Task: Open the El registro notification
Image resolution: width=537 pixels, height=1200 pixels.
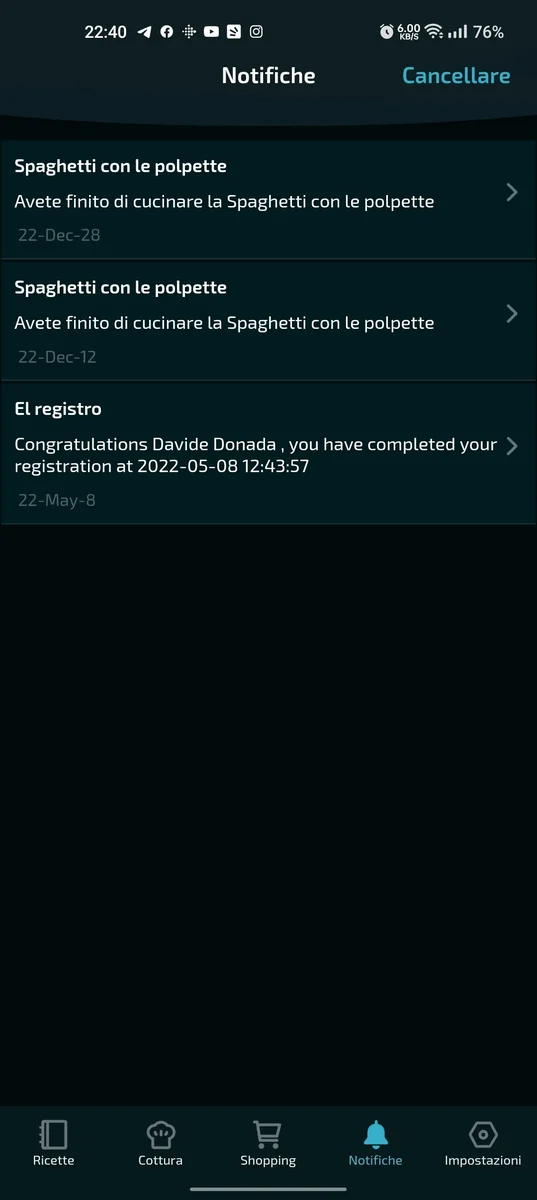Action: pos(268,453)
